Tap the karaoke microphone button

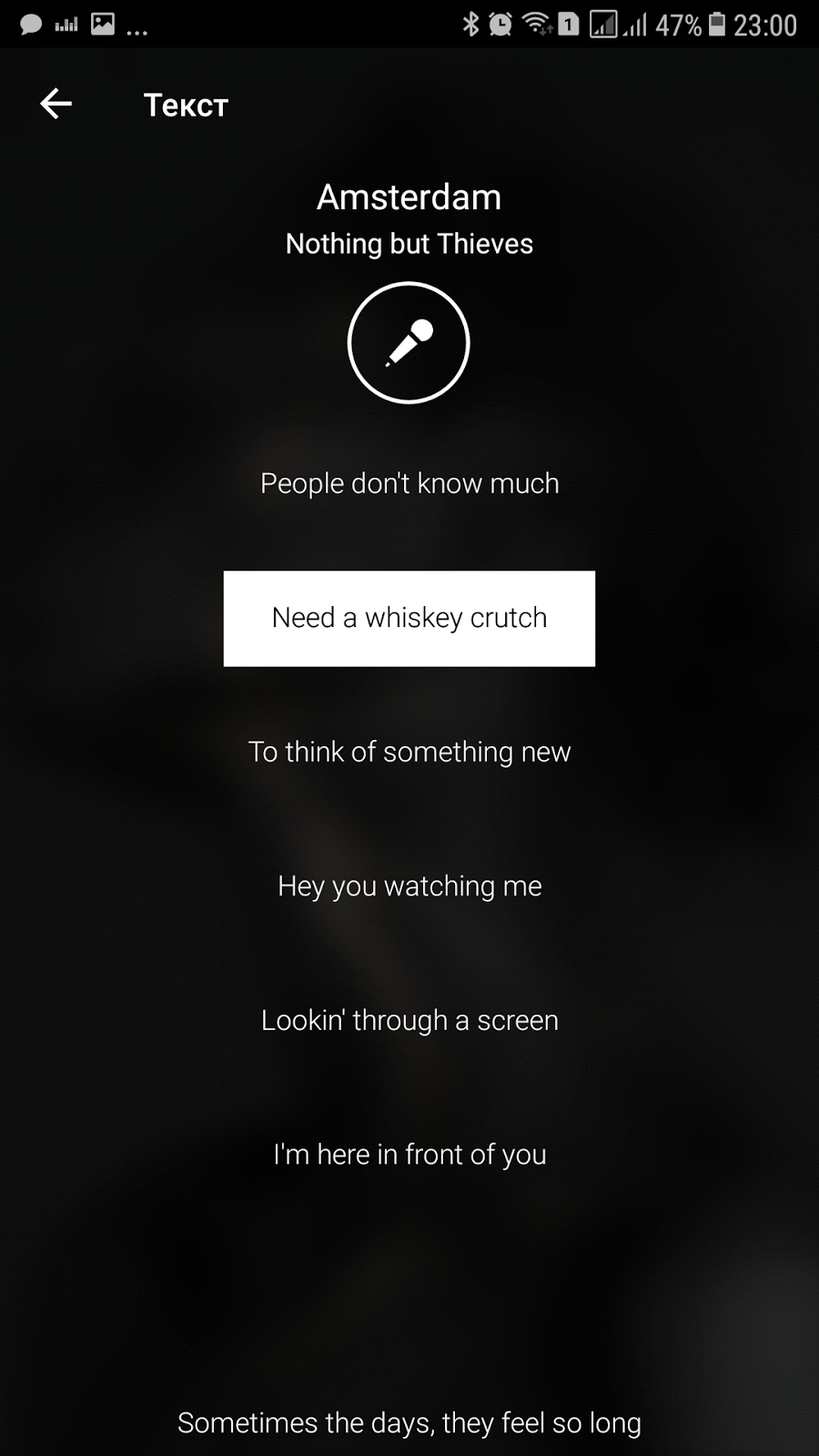pyautogui.click(x=409, y=342)
